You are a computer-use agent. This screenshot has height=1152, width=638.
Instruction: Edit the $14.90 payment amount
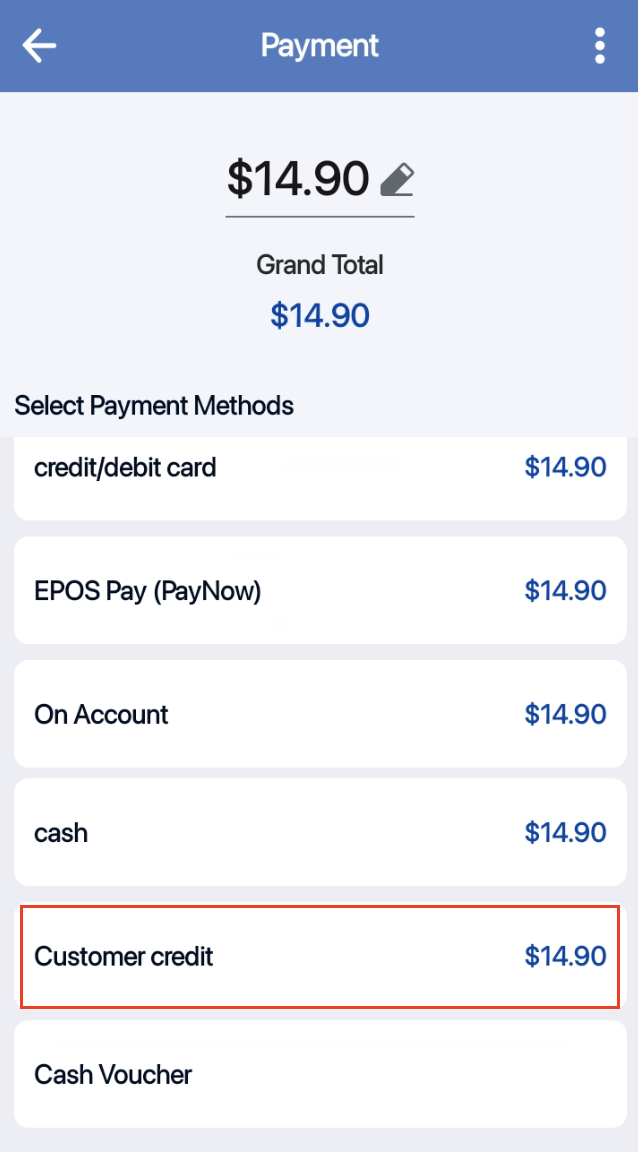coord(397,181)
